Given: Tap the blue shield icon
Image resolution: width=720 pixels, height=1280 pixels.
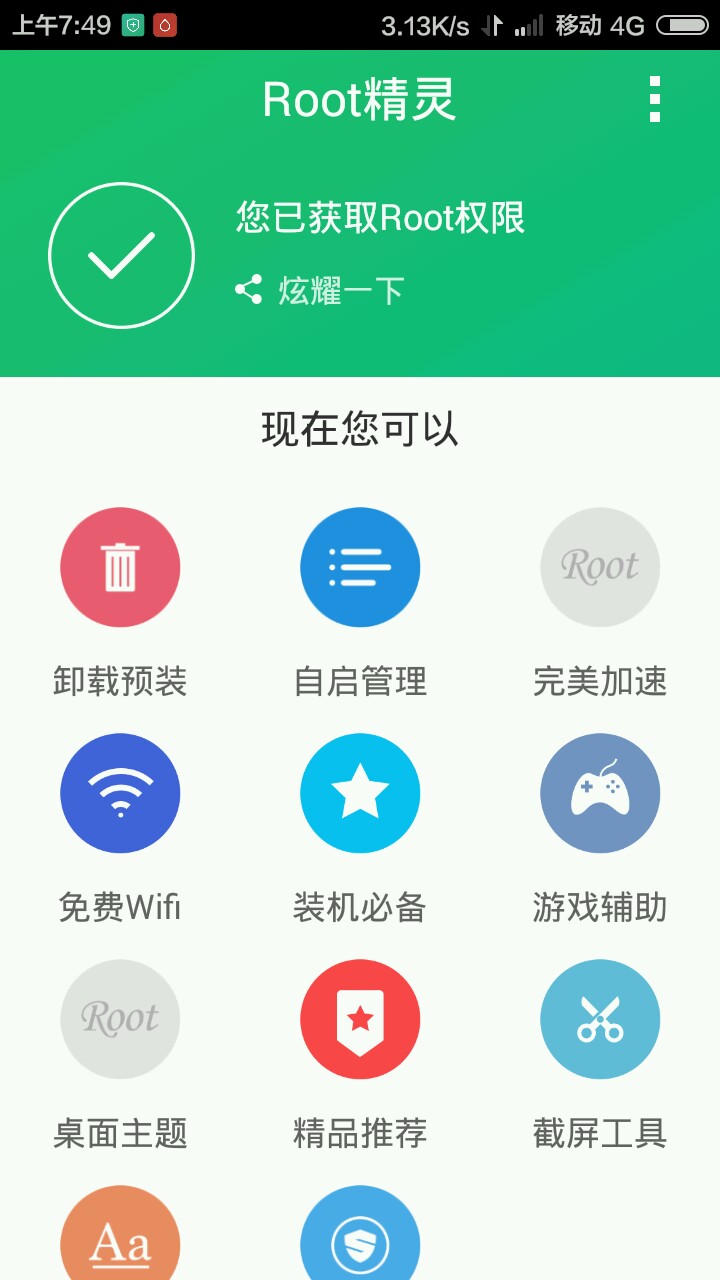Looking at the screenshot, I should coord(360,1238).
